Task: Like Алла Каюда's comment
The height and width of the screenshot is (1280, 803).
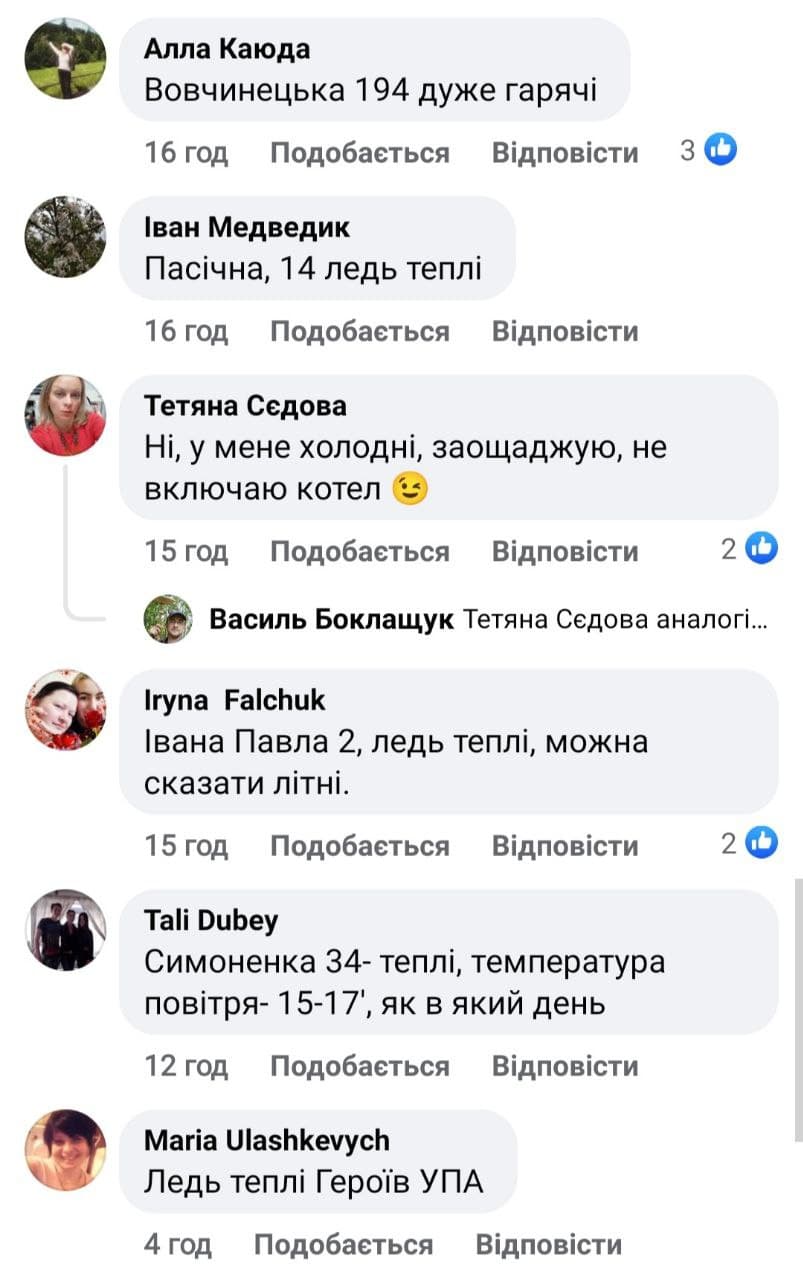Action: [359, 153]
